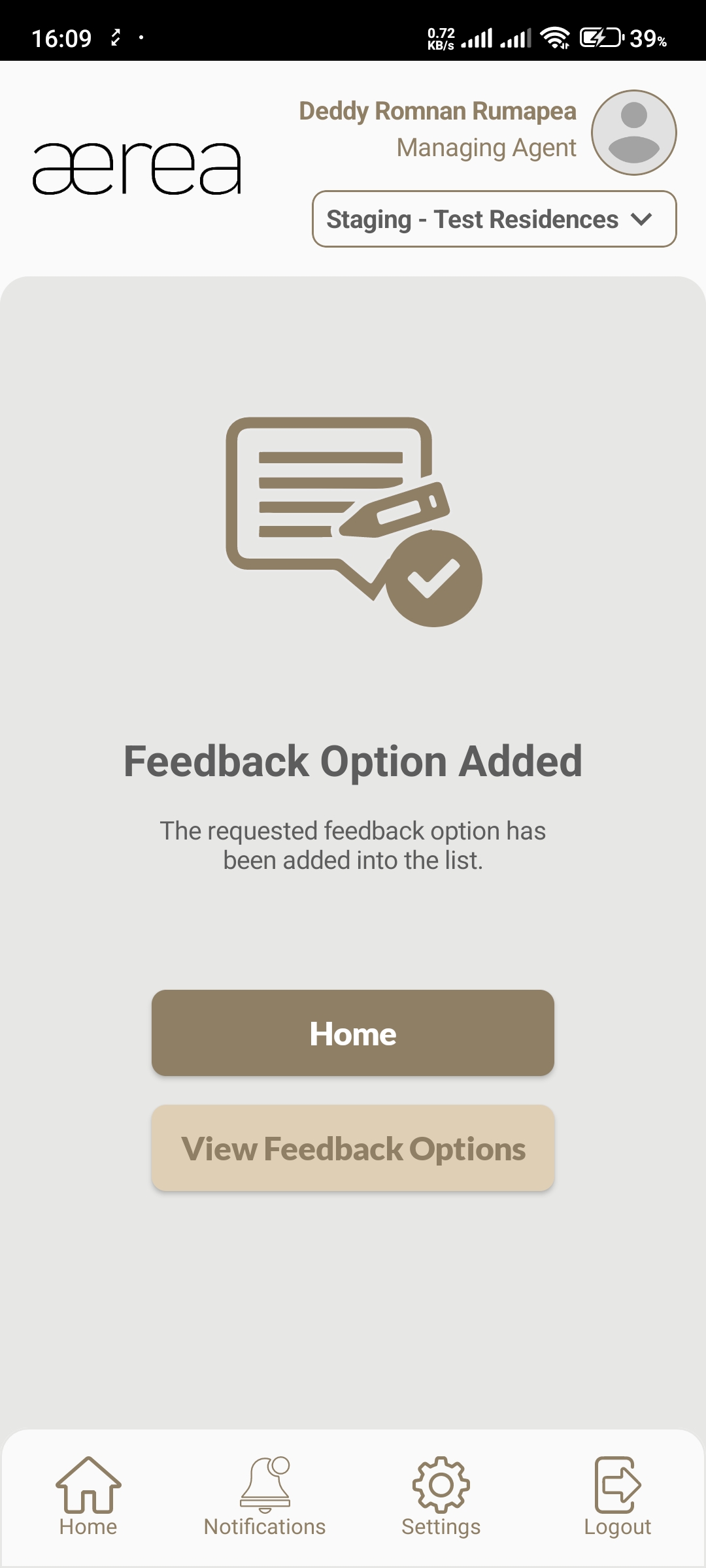Open the Settings tab

tap(441, 1496)
